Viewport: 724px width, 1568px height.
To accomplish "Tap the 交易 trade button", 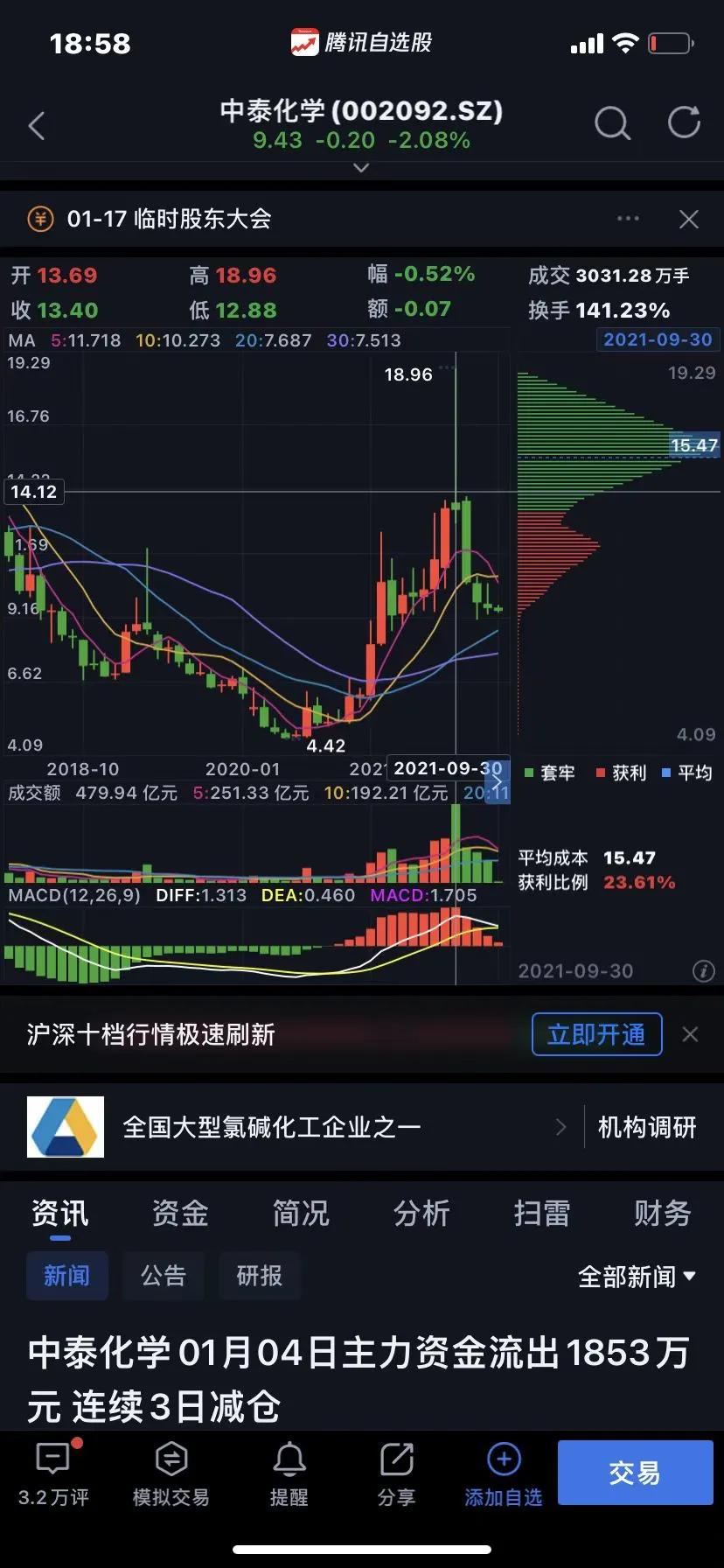I will [x=636, y=1473].
